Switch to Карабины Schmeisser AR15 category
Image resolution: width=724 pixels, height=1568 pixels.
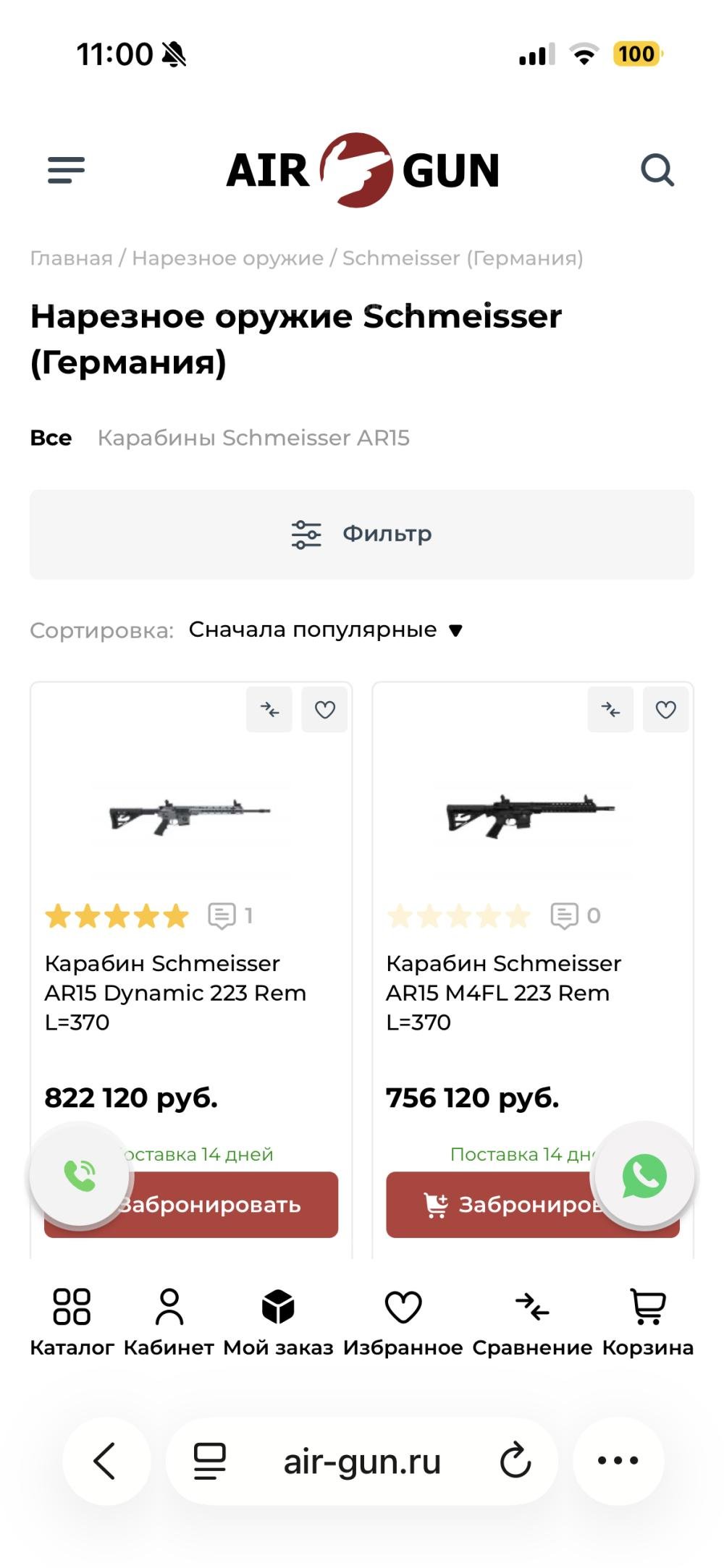[x=255, y=437]
